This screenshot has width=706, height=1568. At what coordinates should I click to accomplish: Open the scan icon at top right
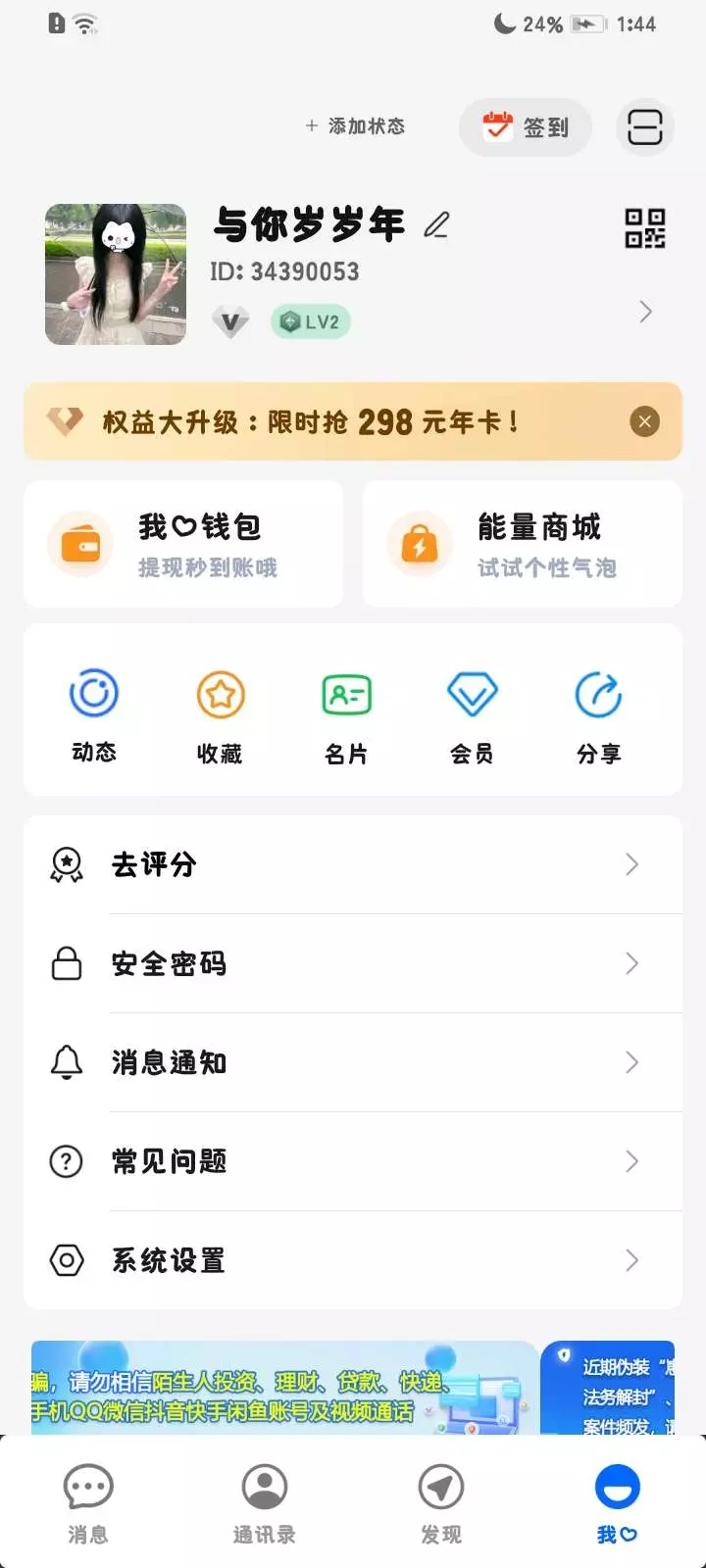point(644,127)
